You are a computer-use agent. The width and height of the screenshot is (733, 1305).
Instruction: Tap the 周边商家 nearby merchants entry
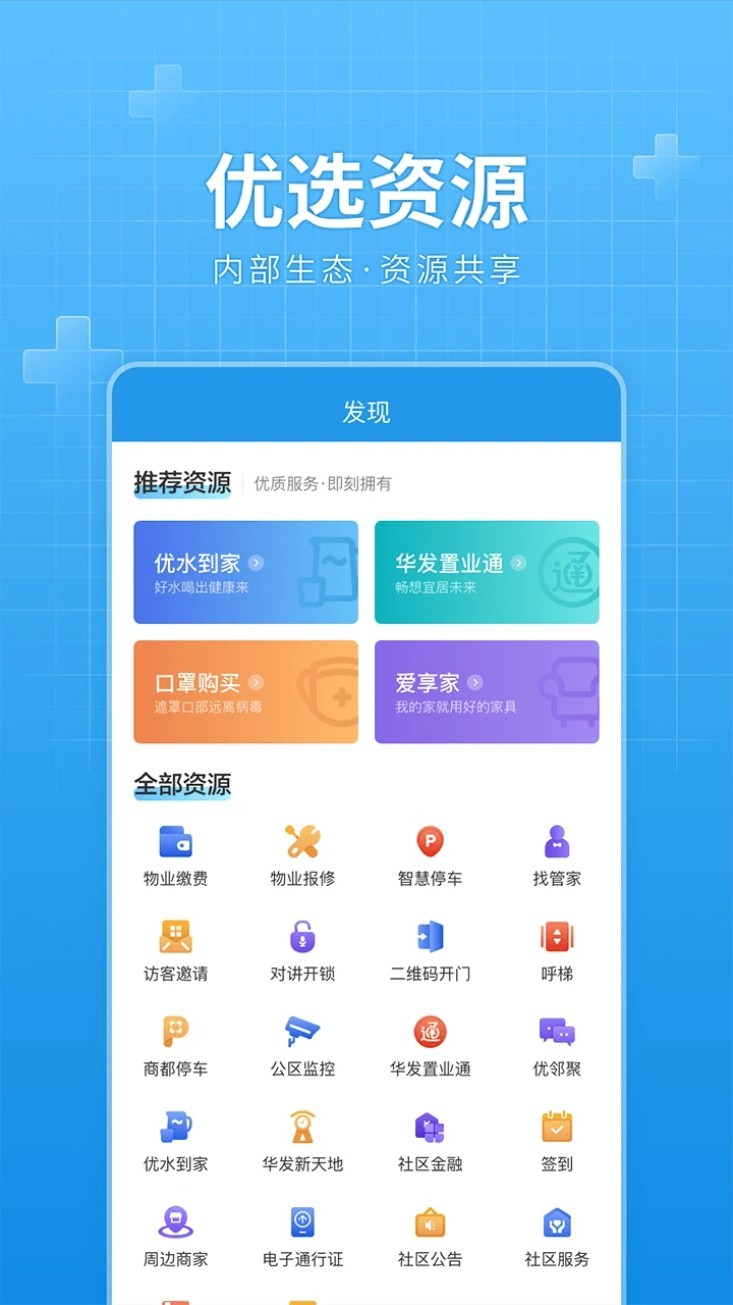point(175,1224)
